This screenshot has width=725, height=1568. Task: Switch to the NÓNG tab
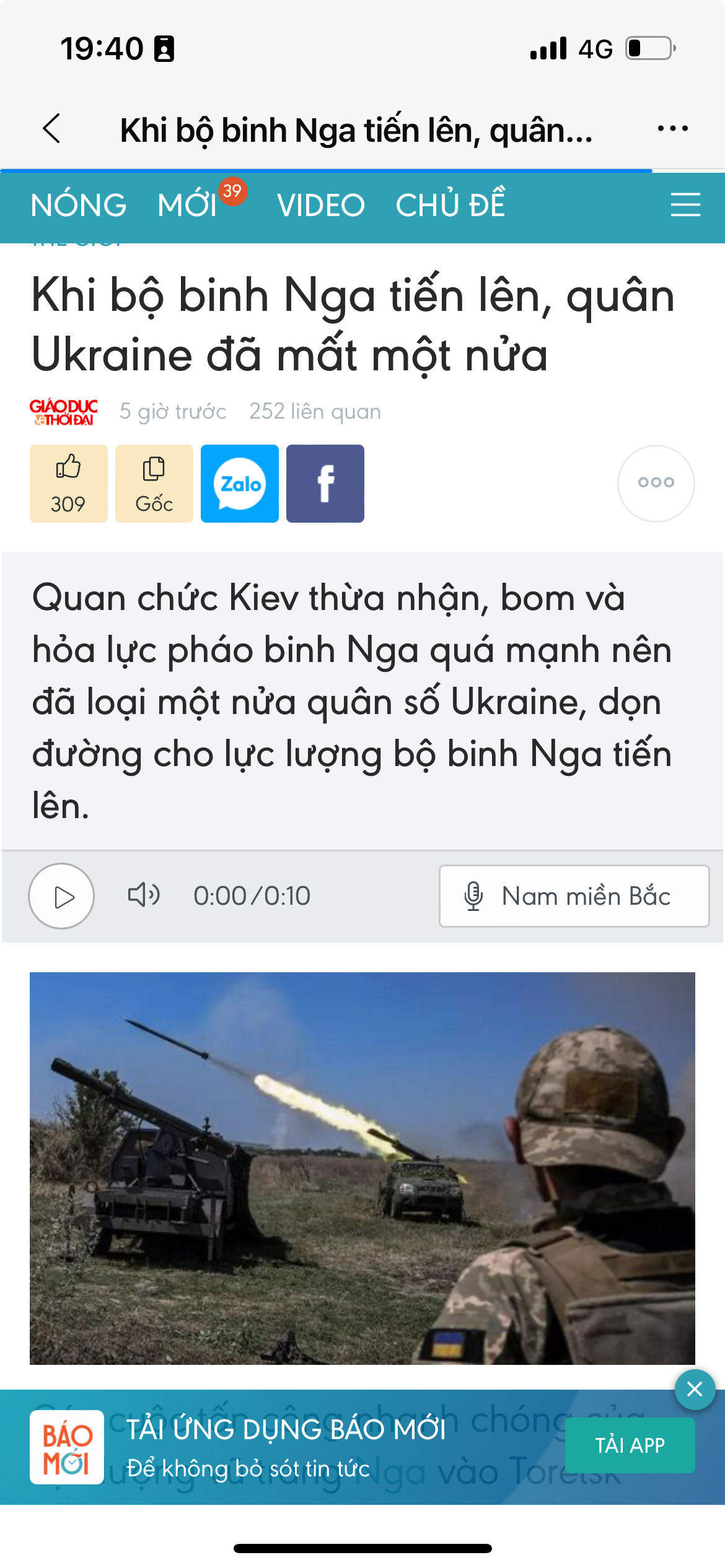[79, 206]
